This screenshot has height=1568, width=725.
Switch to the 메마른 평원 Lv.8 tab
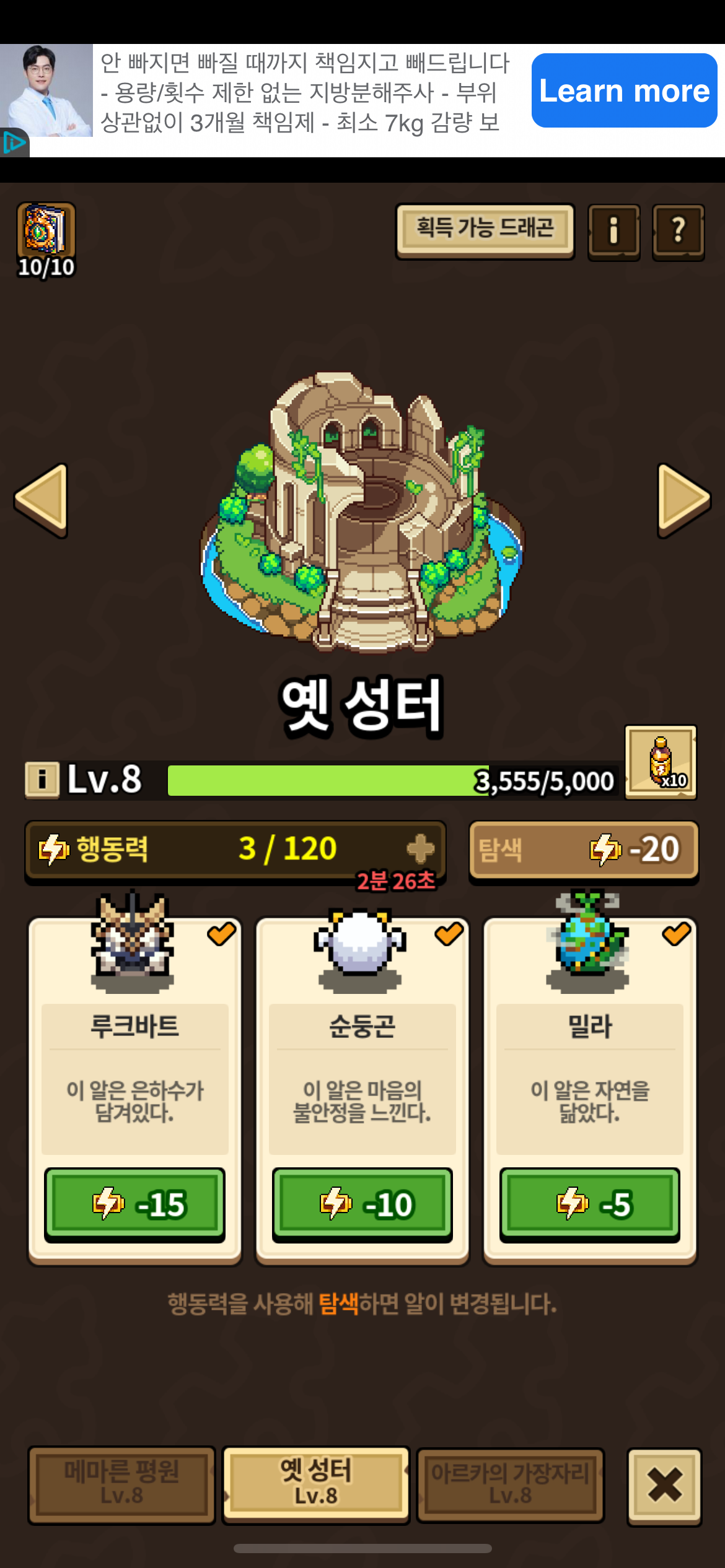pos(121,1484)
